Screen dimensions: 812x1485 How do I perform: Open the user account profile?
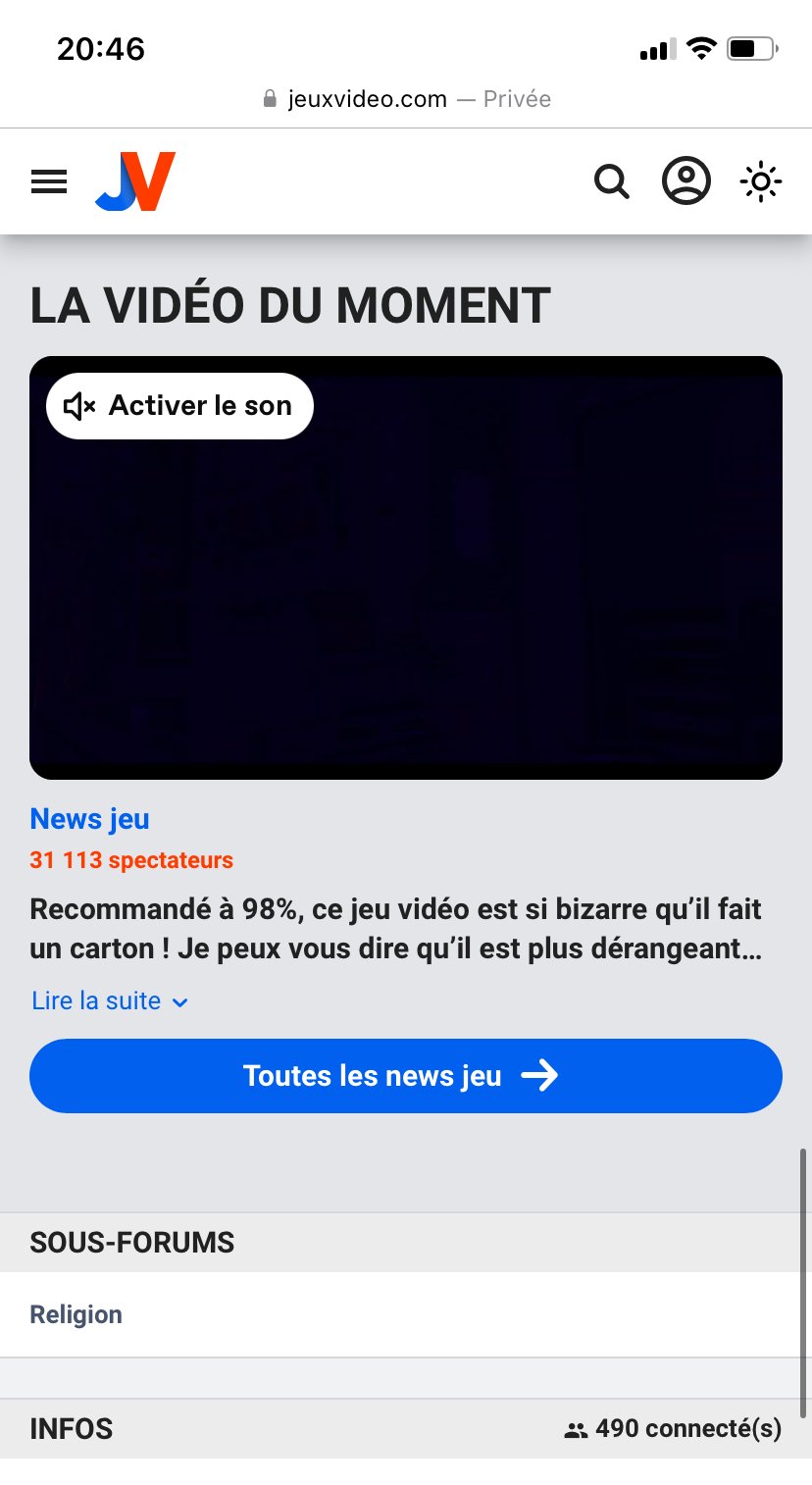point(686,181)
